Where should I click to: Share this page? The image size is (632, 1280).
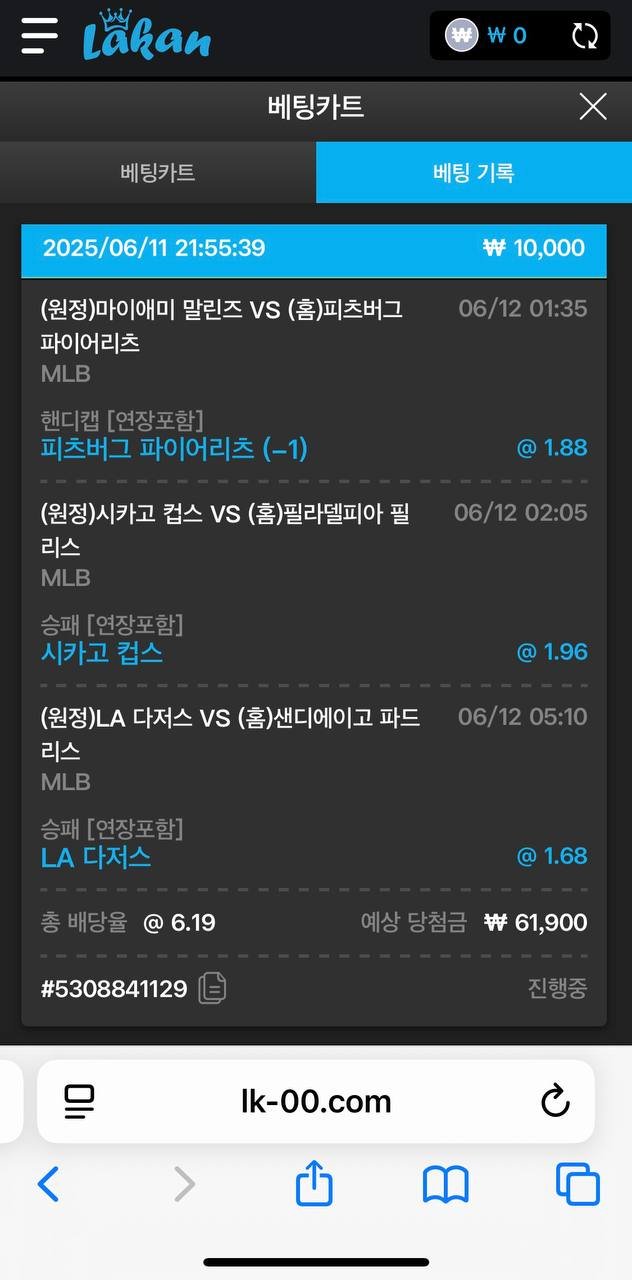(x=314, y=1183)
